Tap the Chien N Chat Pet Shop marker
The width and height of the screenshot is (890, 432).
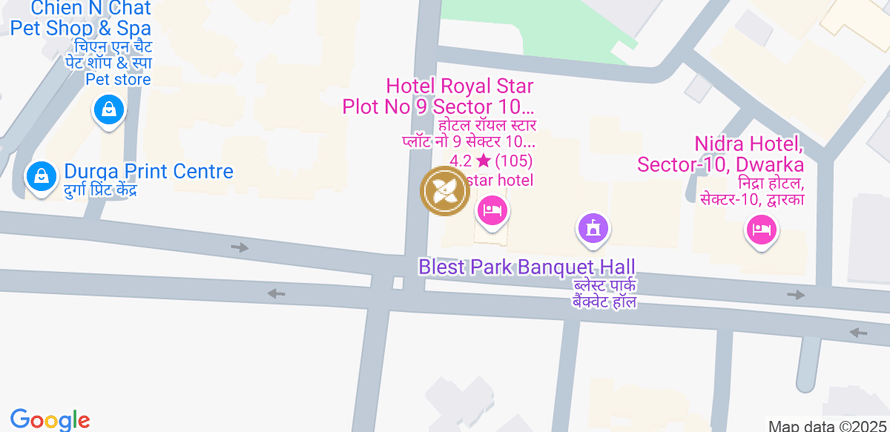point(108,109)
